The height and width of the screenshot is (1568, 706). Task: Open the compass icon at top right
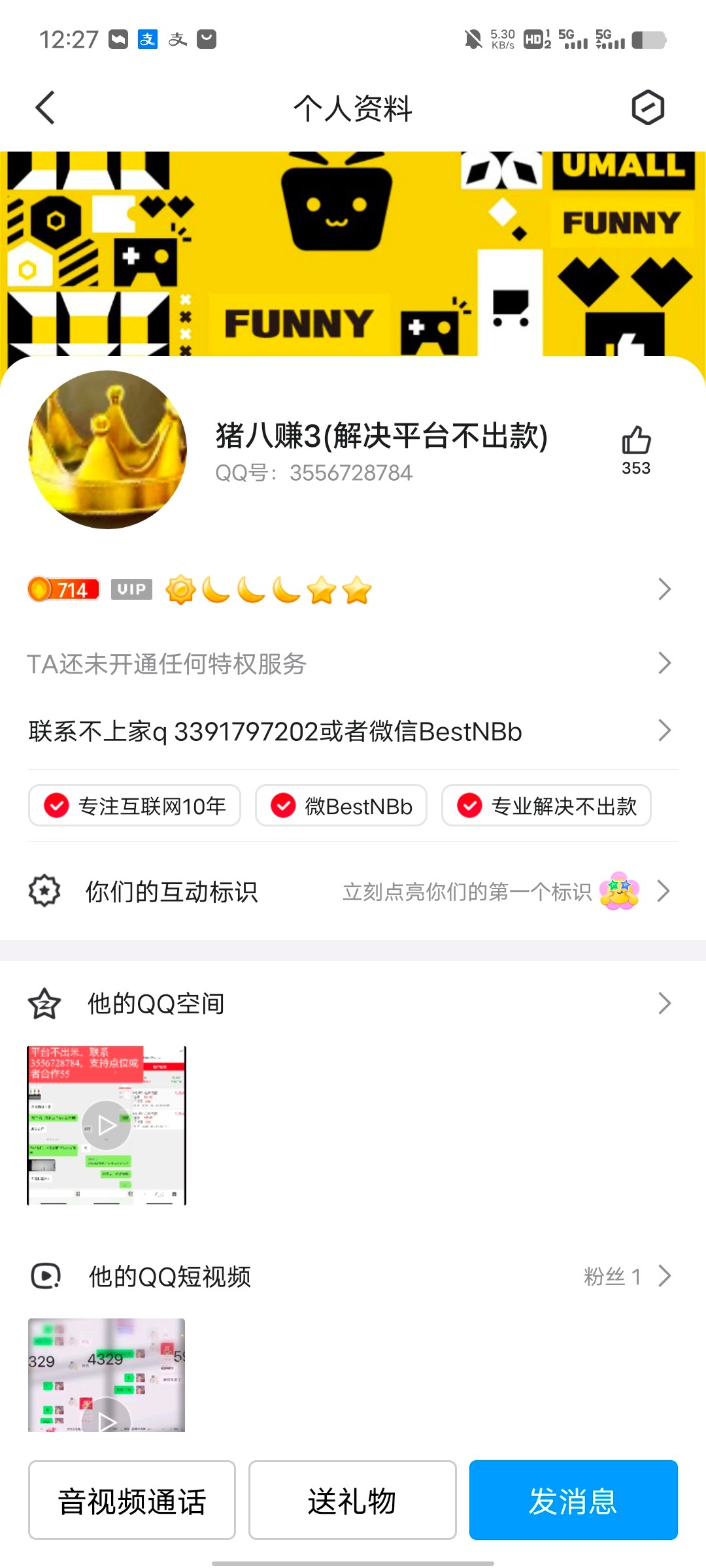coord(648,108)
